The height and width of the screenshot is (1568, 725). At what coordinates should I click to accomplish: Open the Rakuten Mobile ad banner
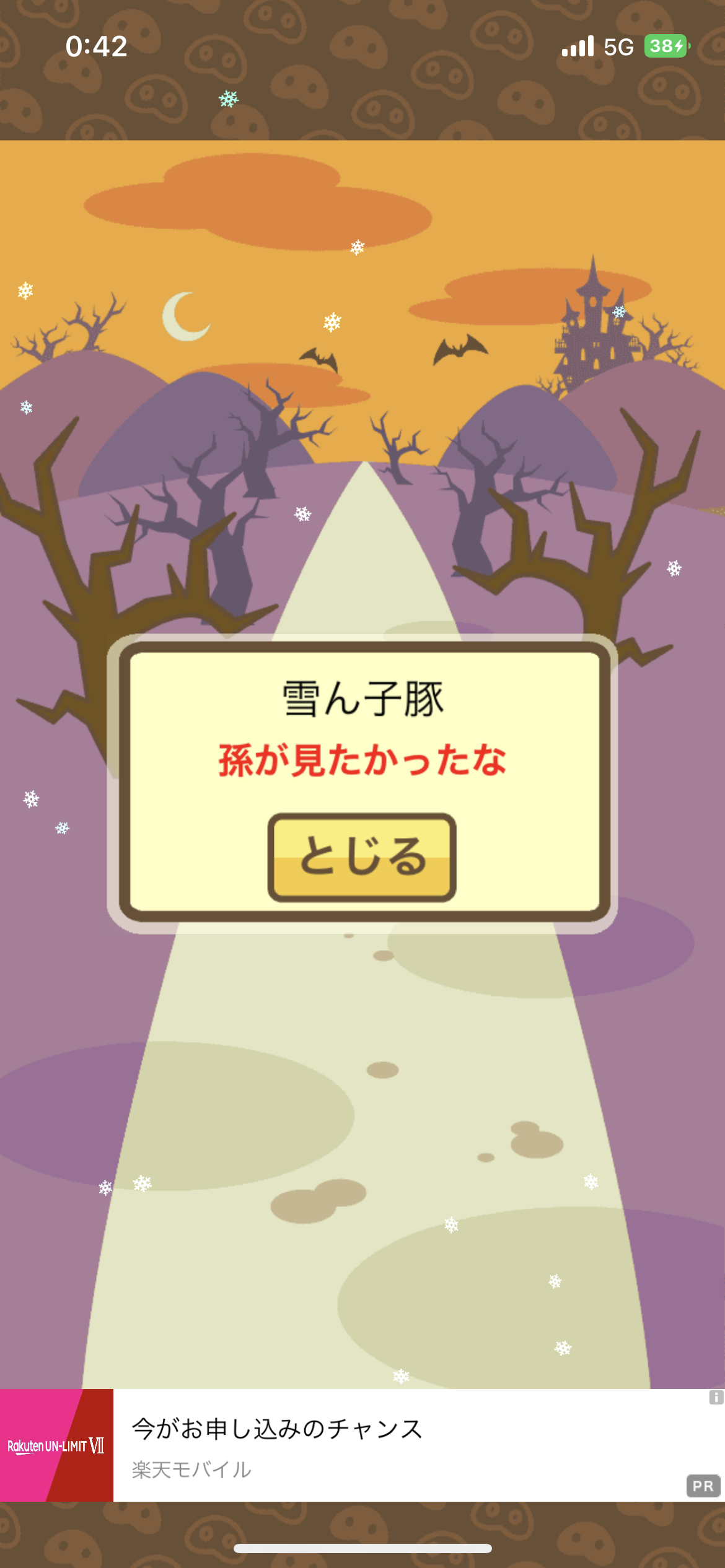362,1445
